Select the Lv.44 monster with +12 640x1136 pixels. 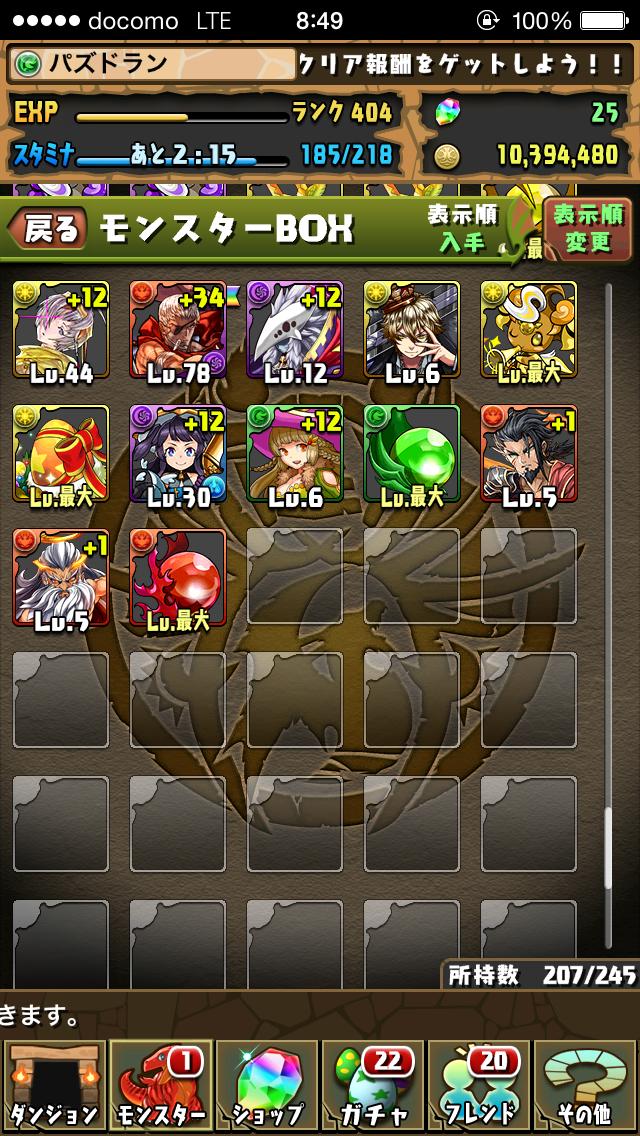coord(60,330)
